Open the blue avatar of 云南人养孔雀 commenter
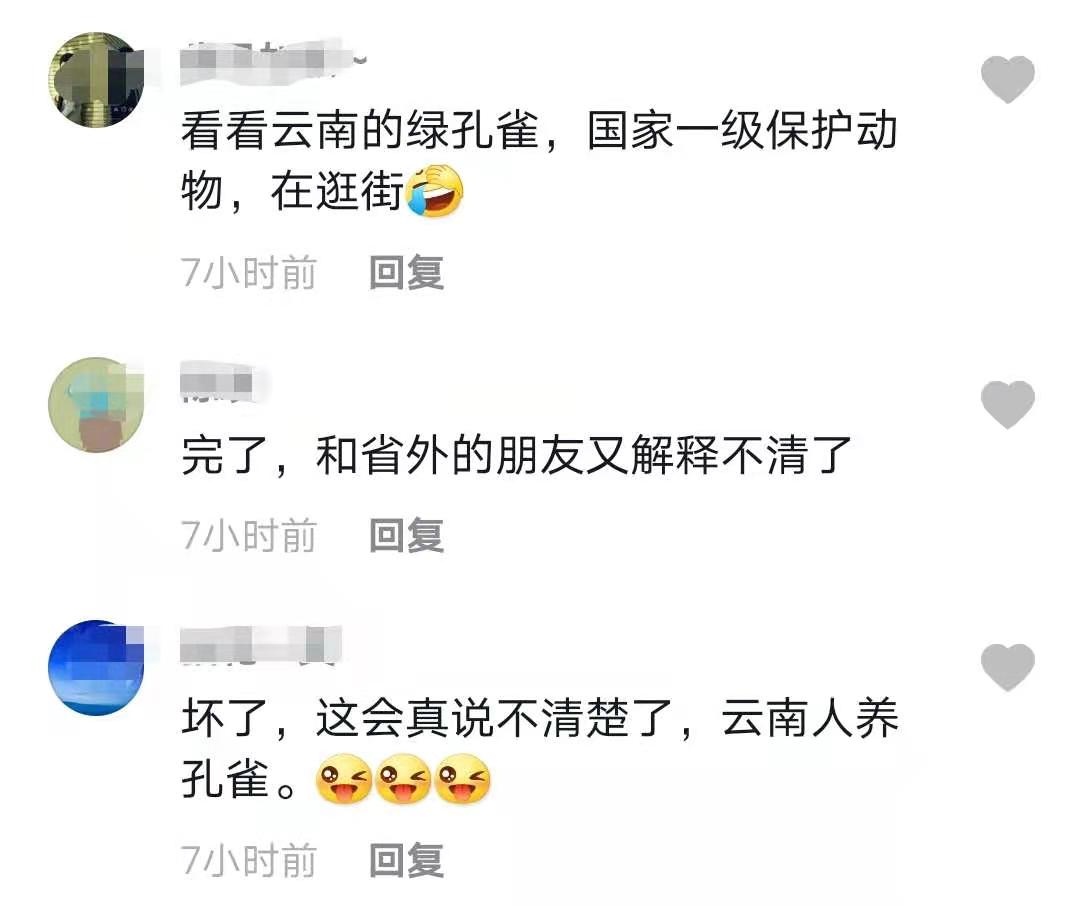The image size is (1080, 906). click(x=96, y=667)
